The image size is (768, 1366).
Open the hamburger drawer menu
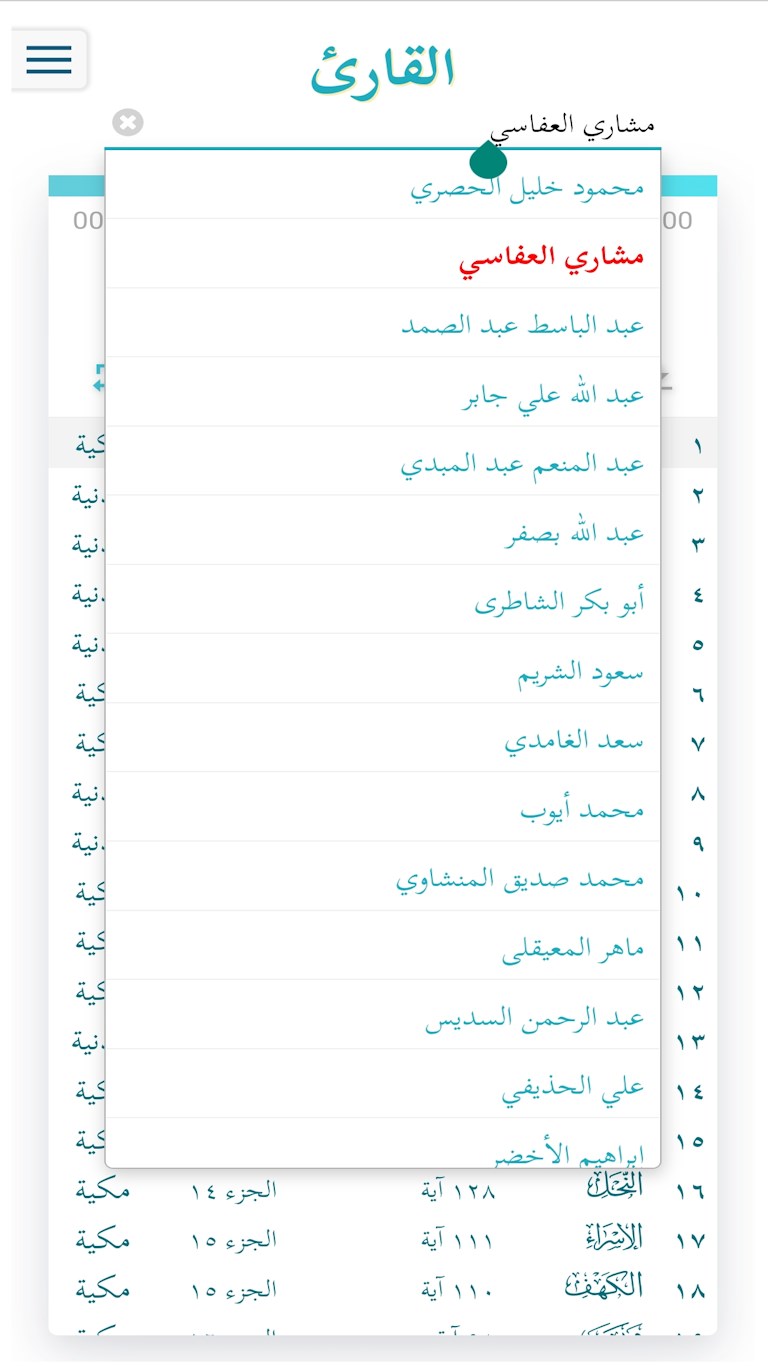coord(49,60)
